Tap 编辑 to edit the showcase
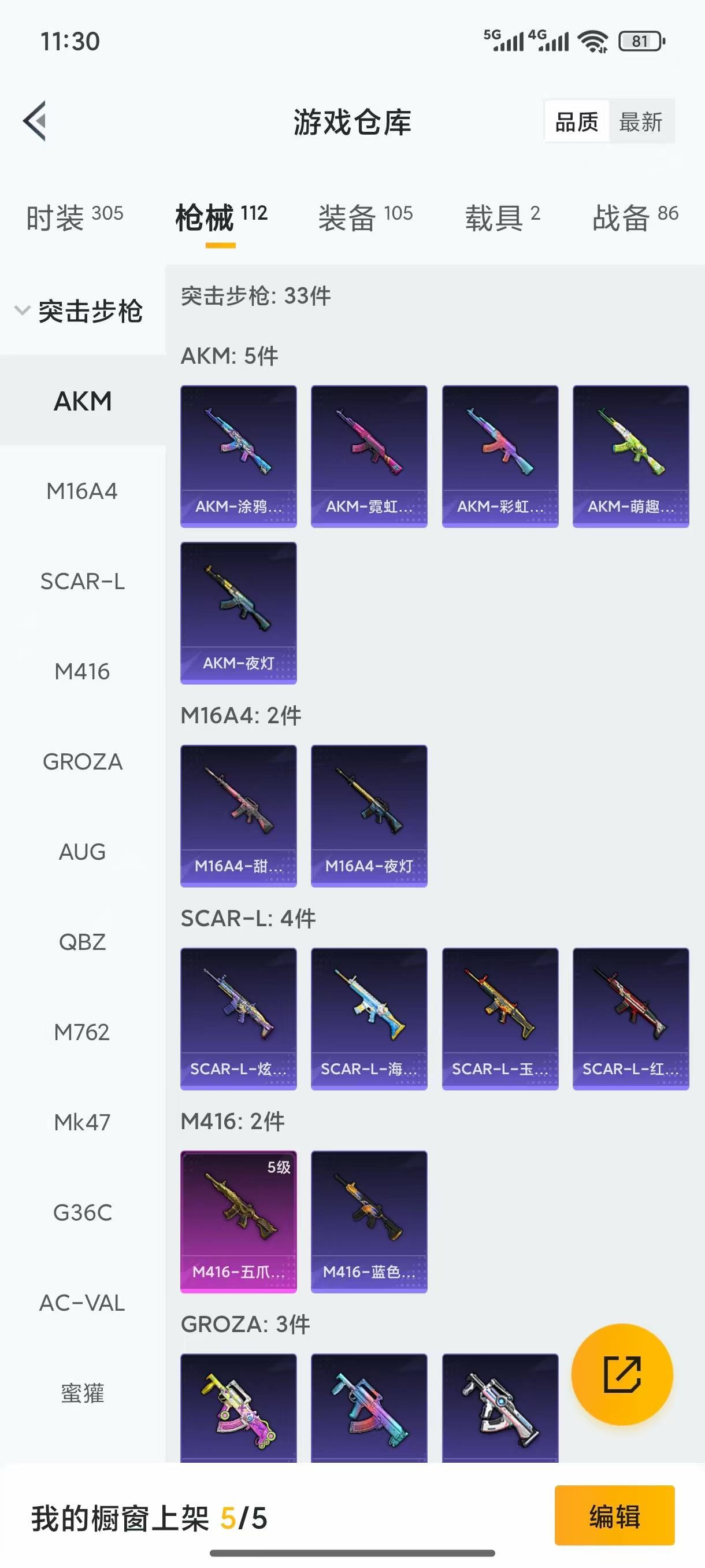The height and width of the screenshot is (1568, 705). (x=614, y=1515)
